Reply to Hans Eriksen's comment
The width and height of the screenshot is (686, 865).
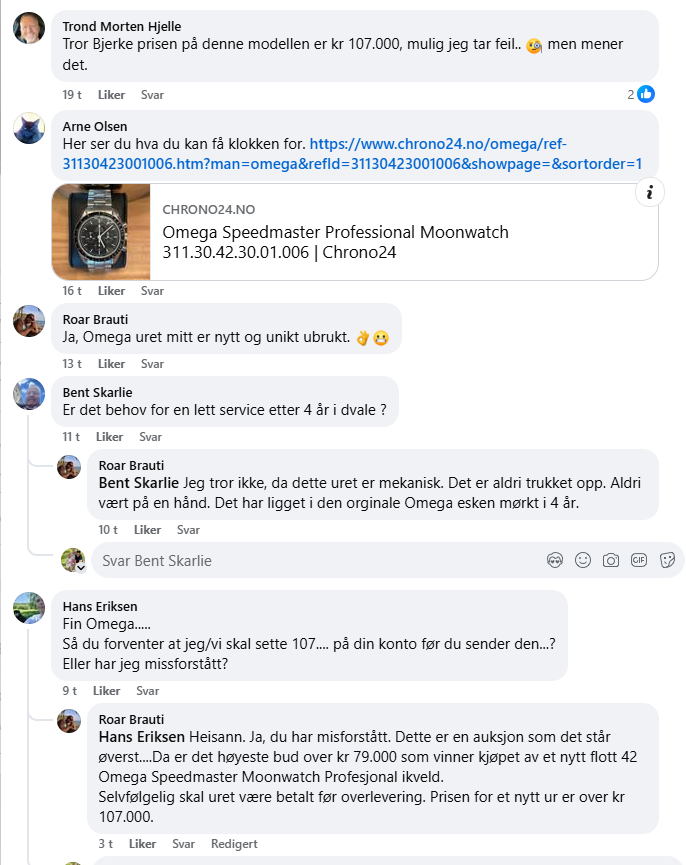click(x=147, y=691)
